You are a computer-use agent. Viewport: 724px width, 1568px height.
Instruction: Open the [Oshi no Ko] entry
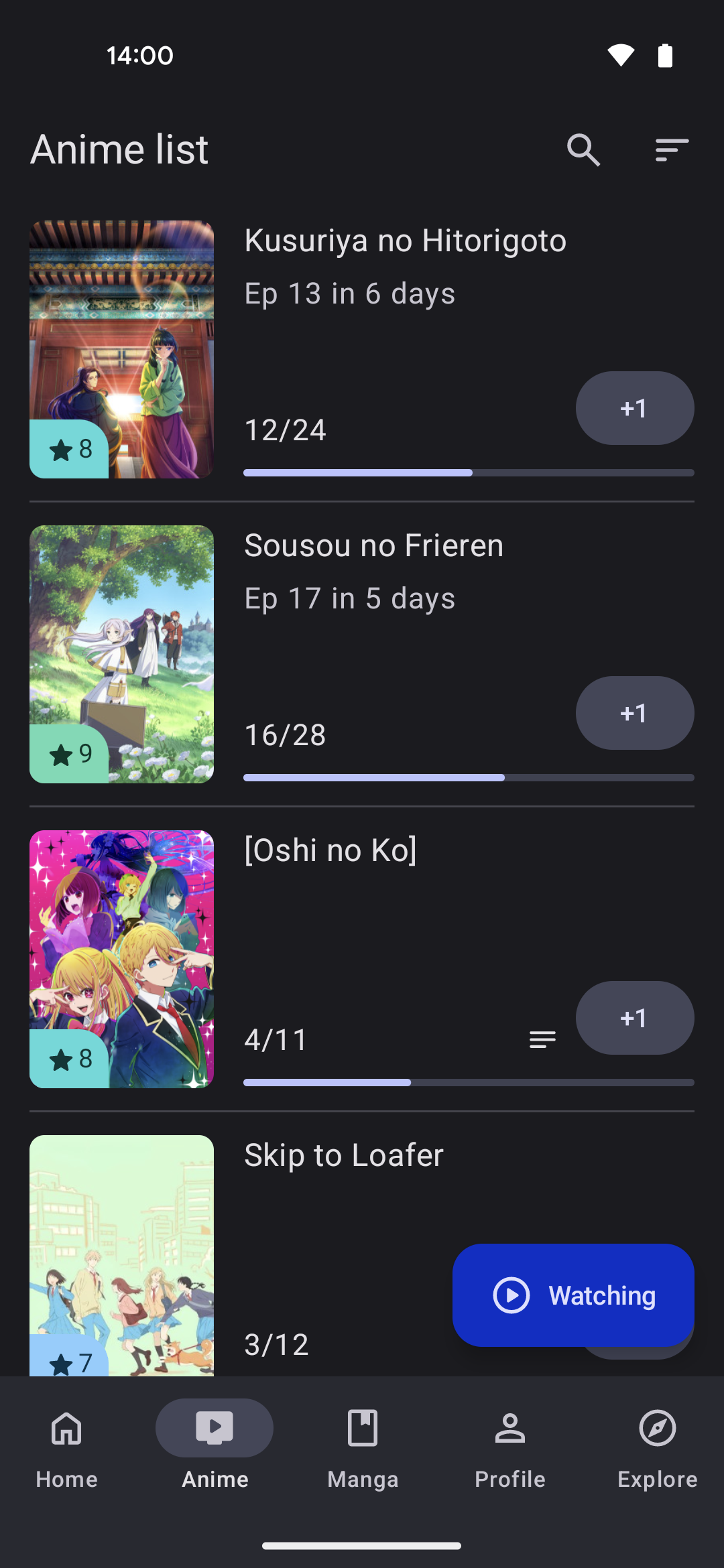coord(330,850)
